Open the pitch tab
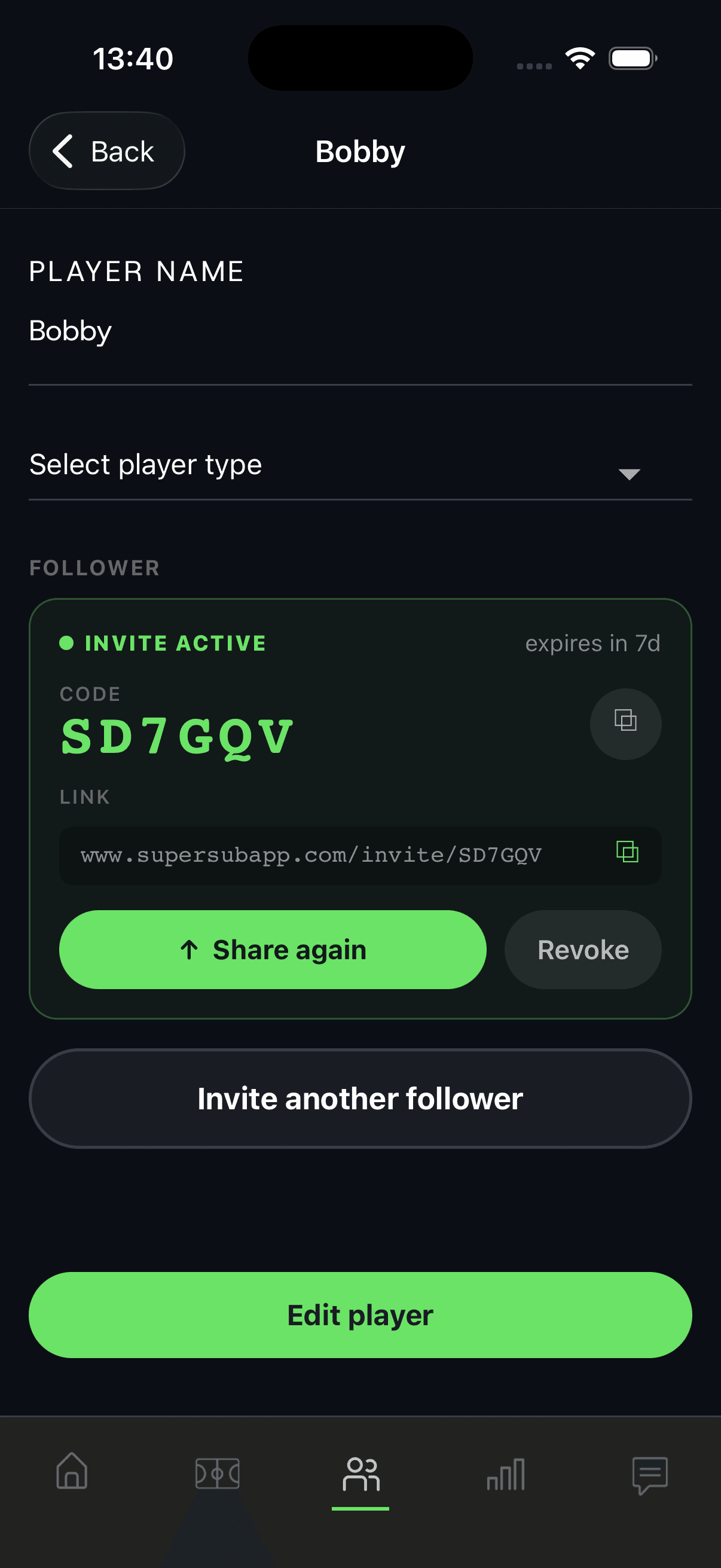Image resolution: width=721 pixels, height=1568 pixels. click(x=216, y=1473)
